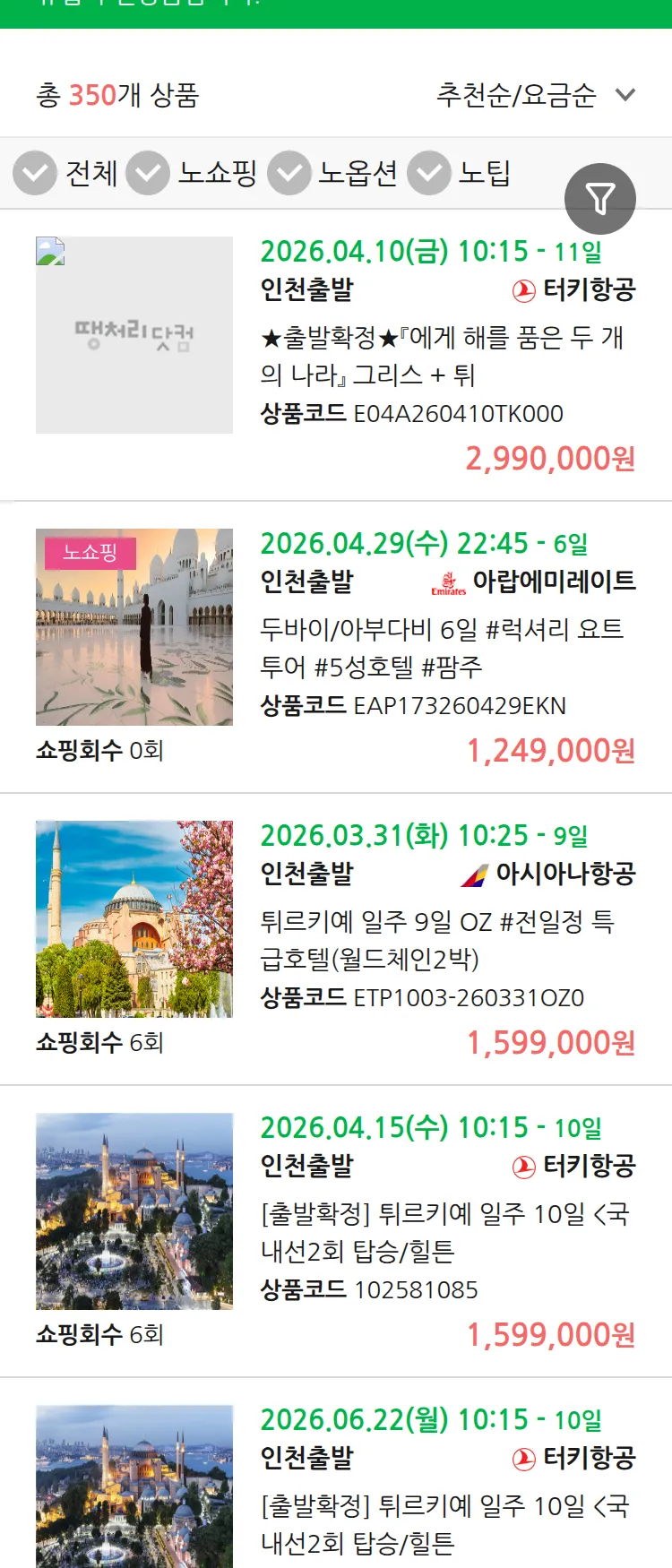Open the filter funnel icon
Viewport: 672px width, 1568px height.
pos(600,198)
